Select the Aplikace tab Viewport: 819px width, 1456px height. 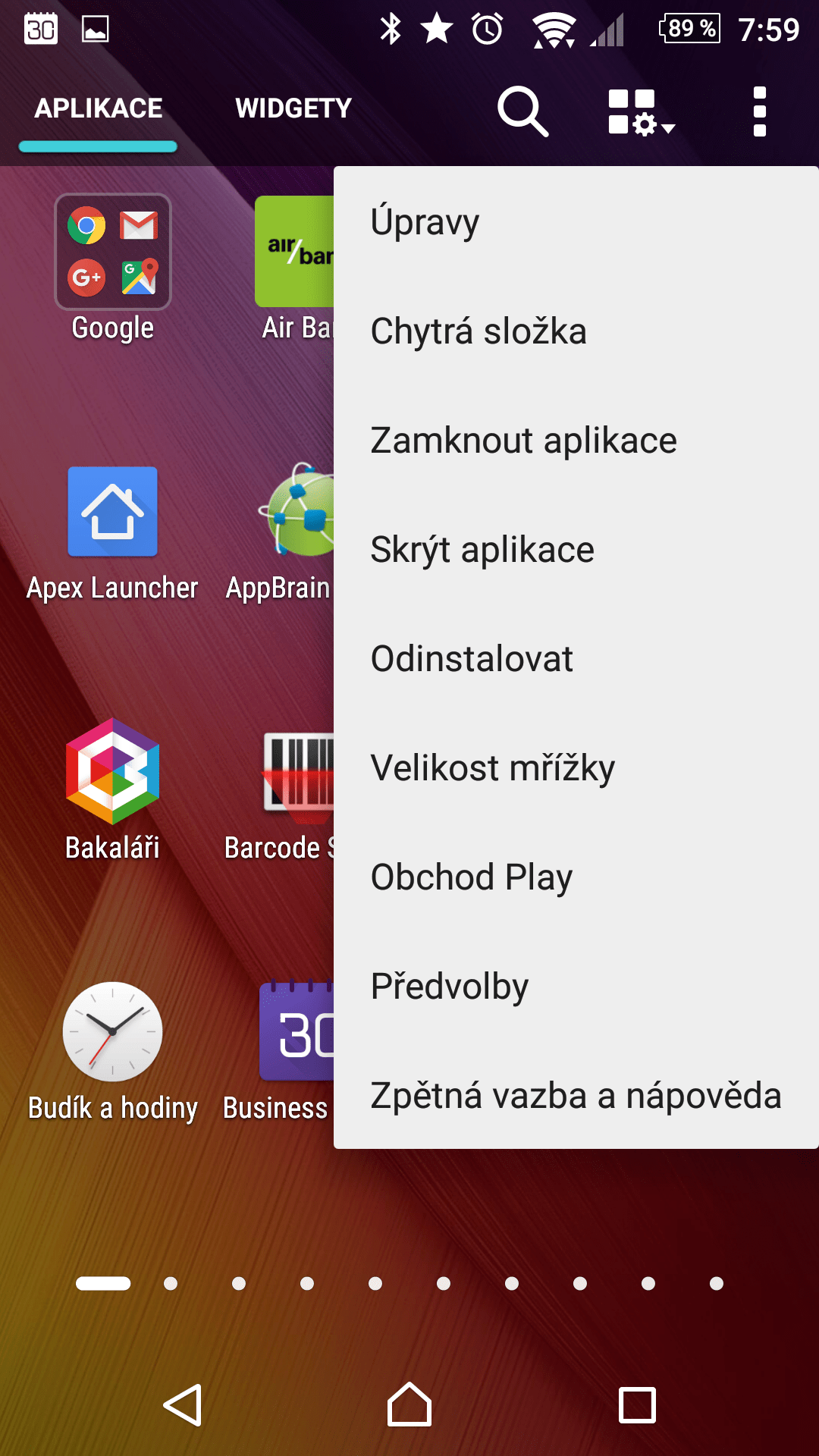point(99,108)
